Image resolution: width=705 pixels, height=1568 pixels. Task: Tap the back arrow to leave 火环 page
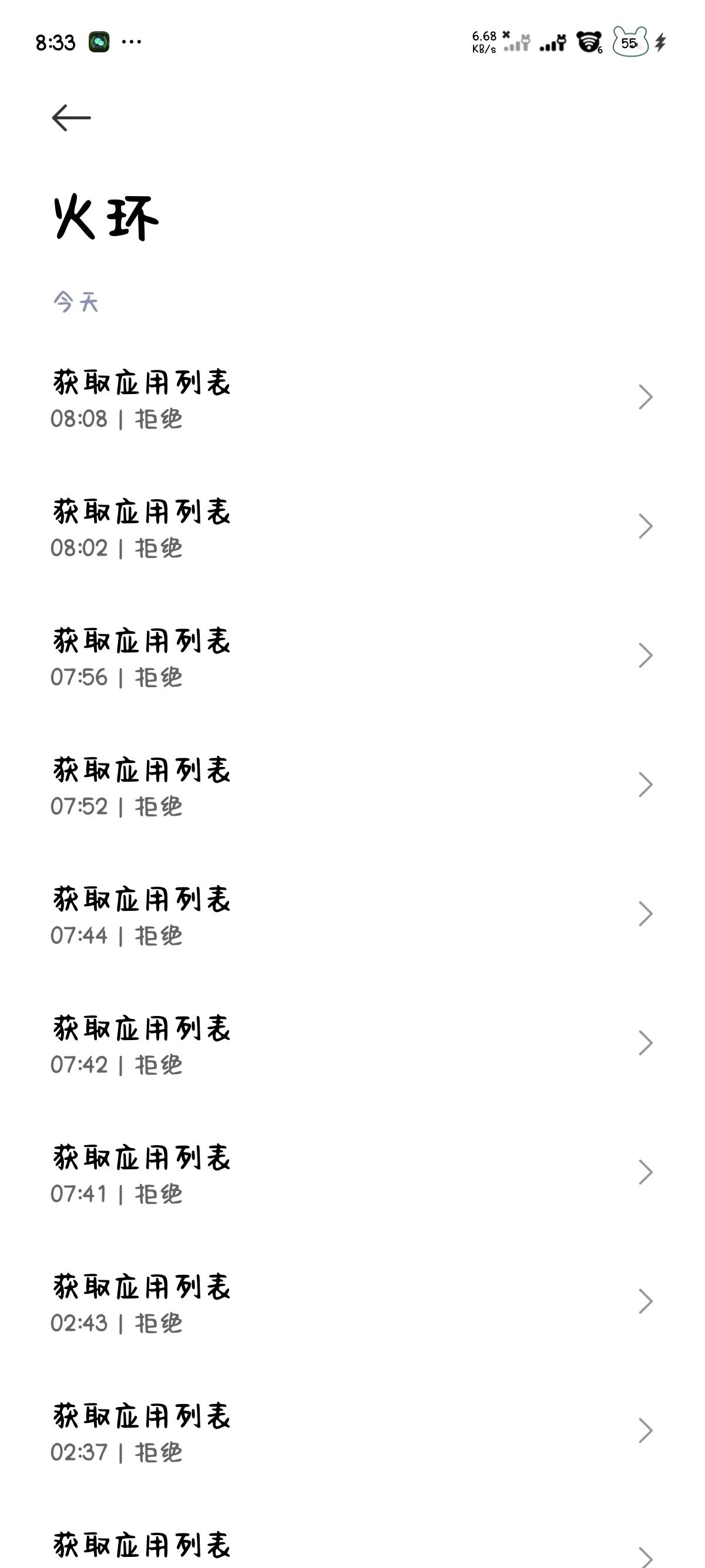[71, 116]
